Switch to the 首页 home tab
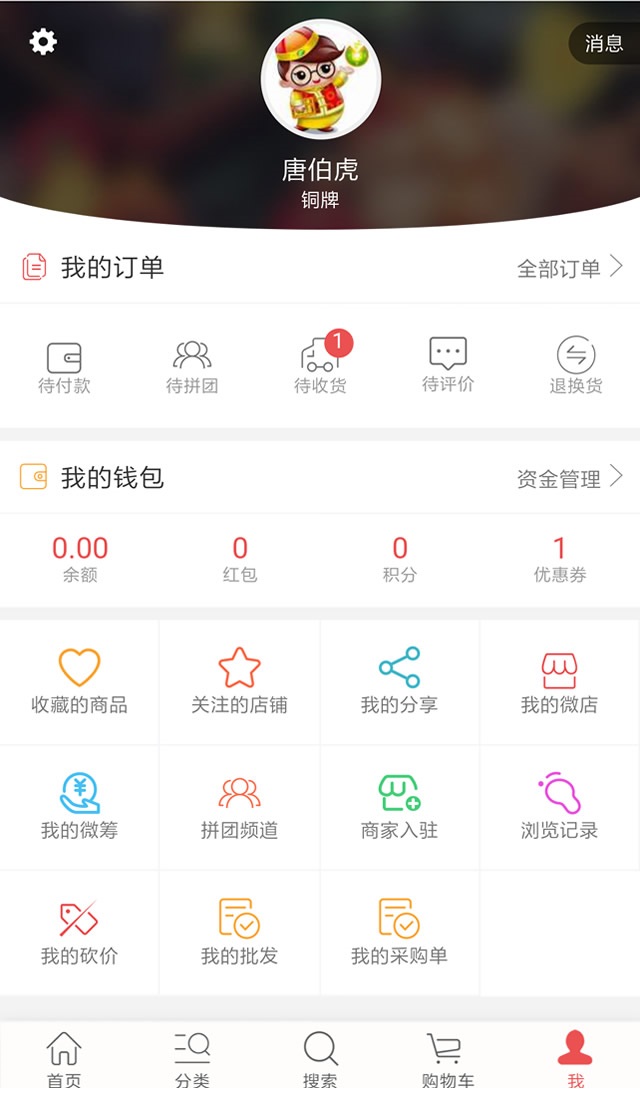 click(x=64, y=1060)
